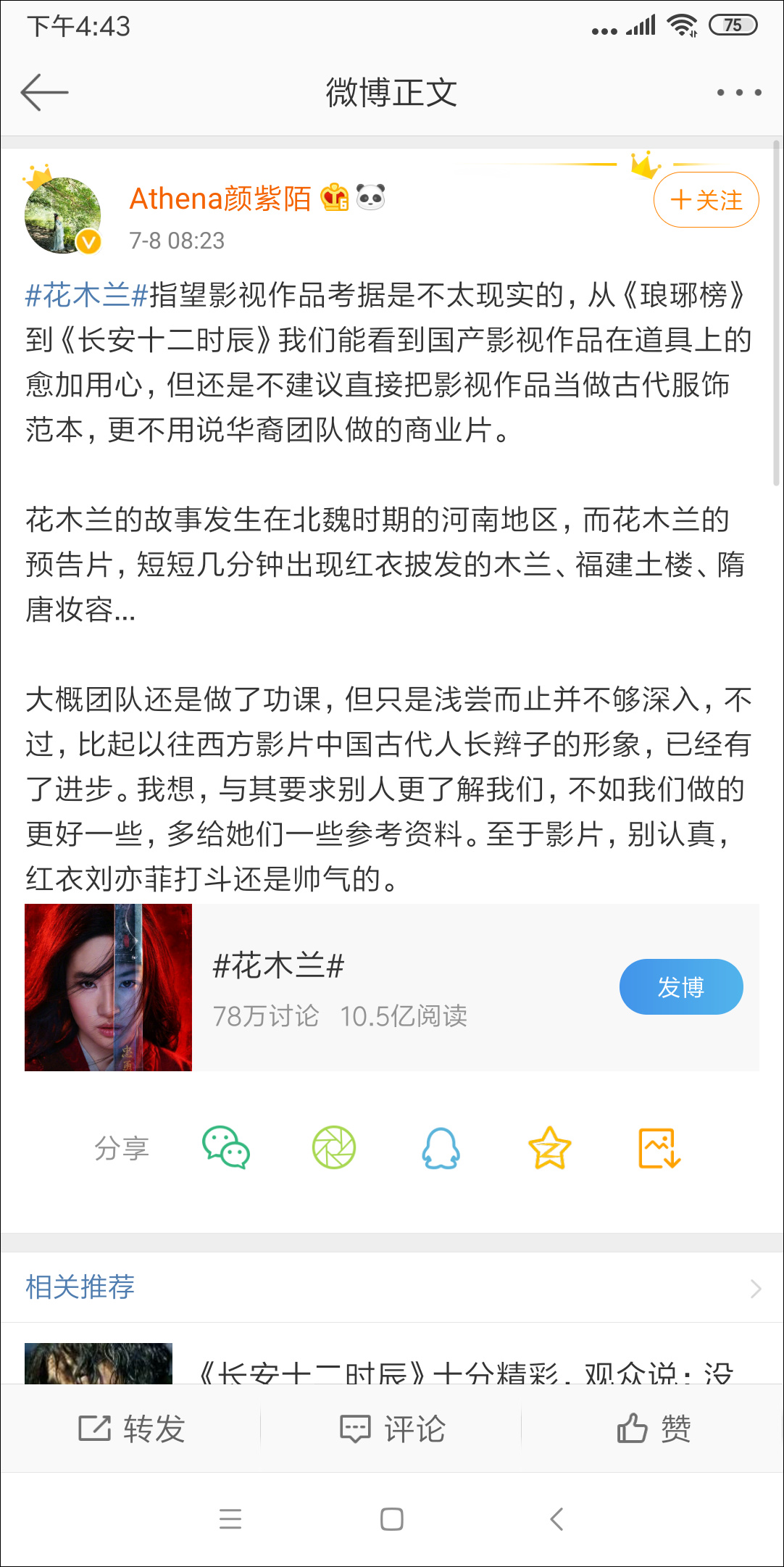
Task: Tap 评论 to comment on the post
Action: (392, 1428)
